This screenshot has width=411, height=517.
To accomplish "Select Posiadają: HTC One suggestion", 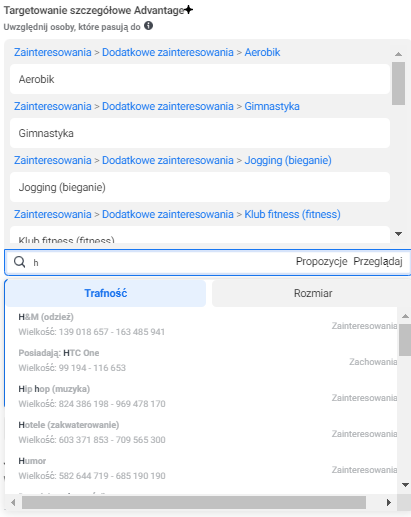I will click(201, 360).
